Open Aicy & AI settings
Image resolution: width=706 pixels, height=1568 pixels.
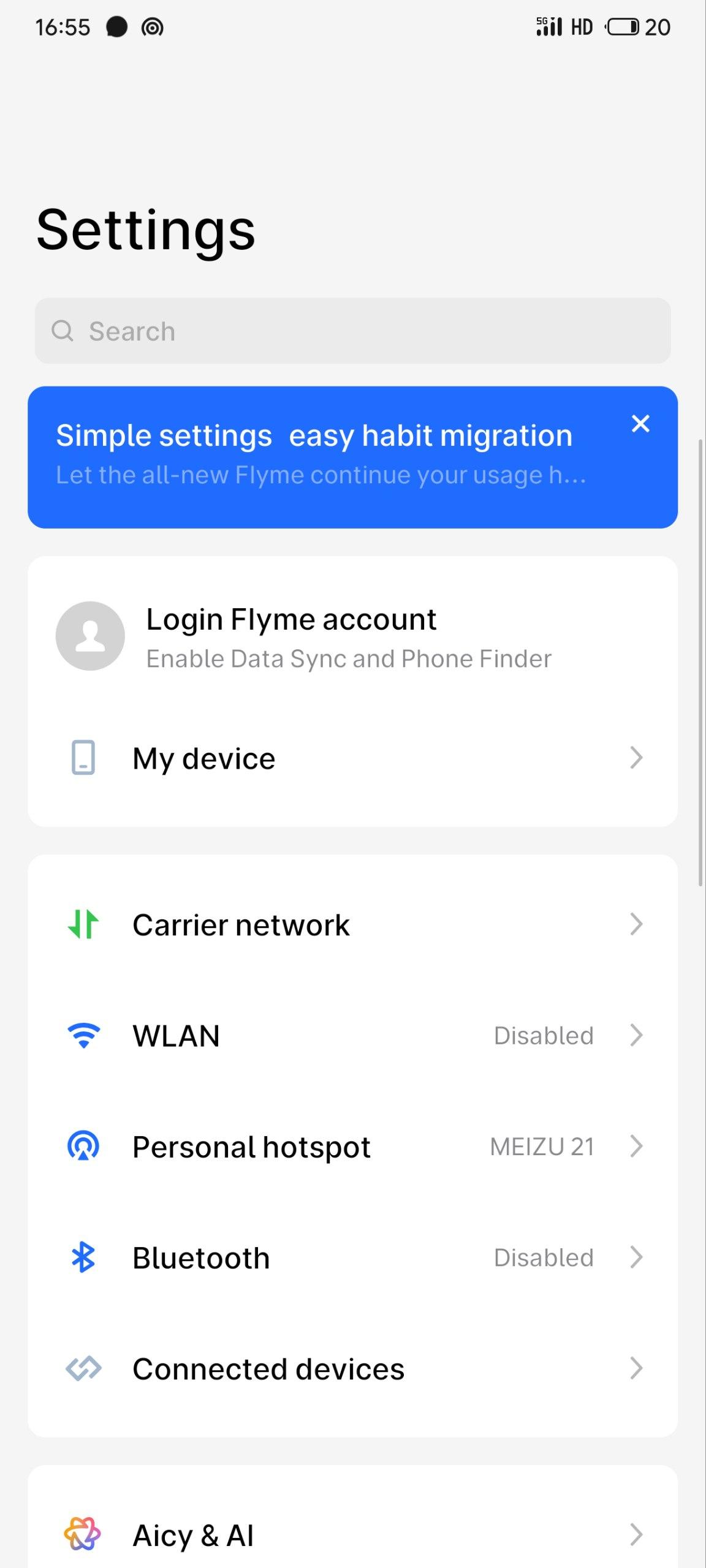pos(352,1535)
